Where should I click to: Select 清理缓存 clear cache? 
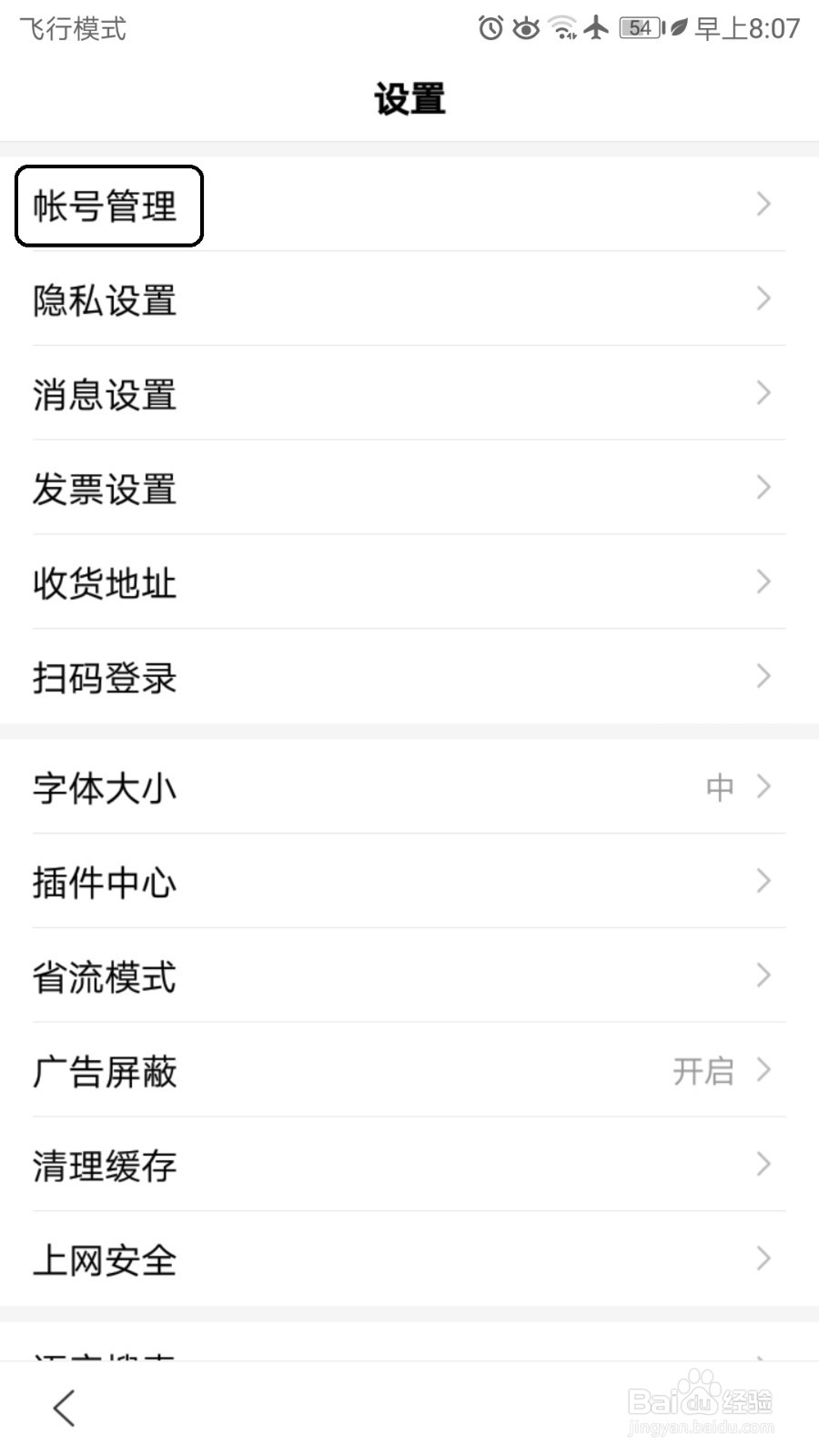(409, 1165)
